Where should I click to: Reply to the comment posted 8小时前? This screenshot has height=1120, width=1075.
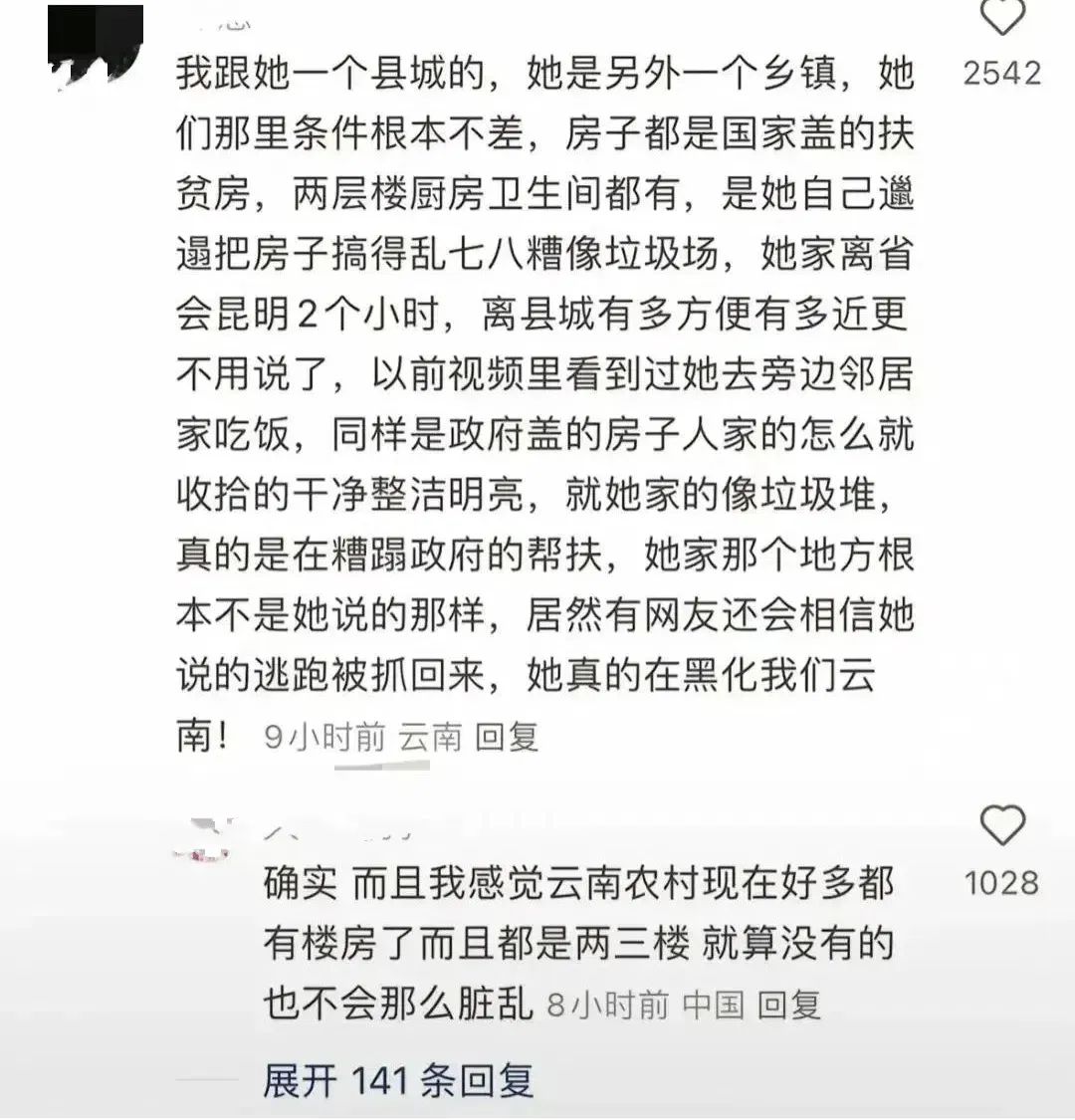pyautogui.click(x=788, y=1005)
